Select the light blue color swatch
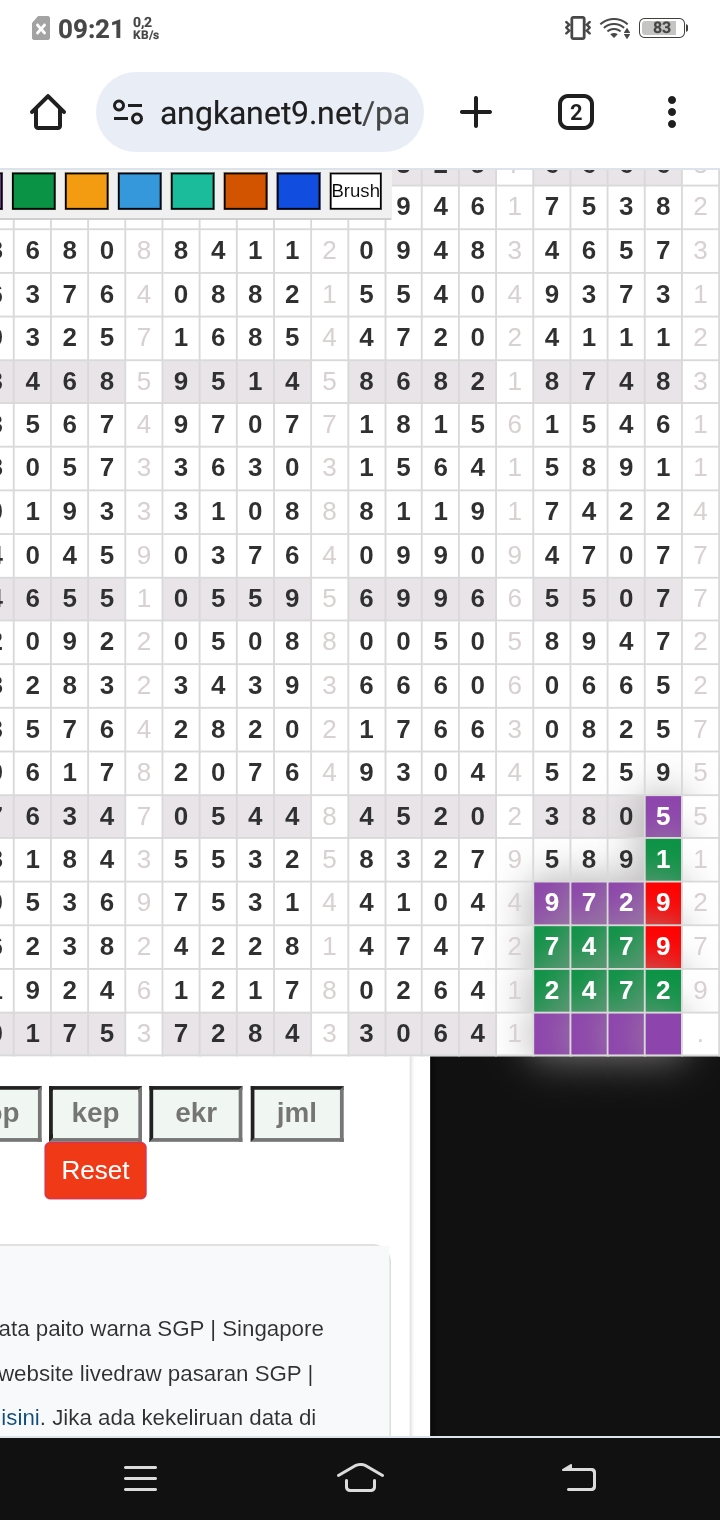The height and width of the screenshot is (1520, 720). [140, 191]
